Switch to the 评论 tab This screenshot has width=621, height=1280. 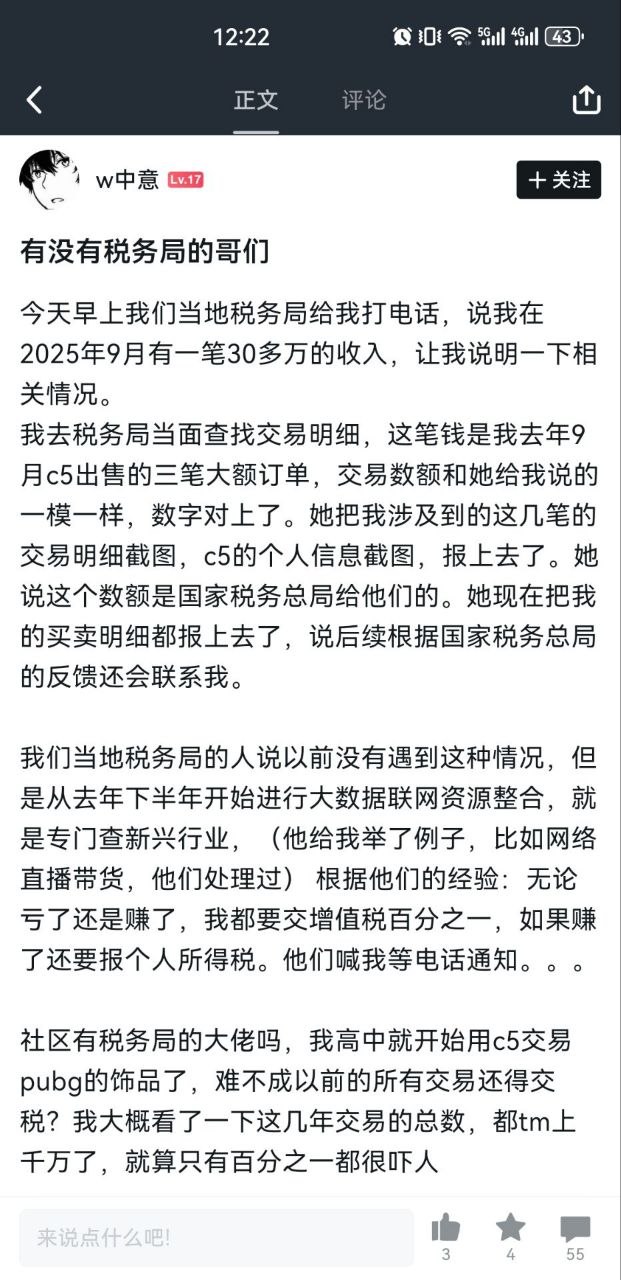click(x=363, y=100)
